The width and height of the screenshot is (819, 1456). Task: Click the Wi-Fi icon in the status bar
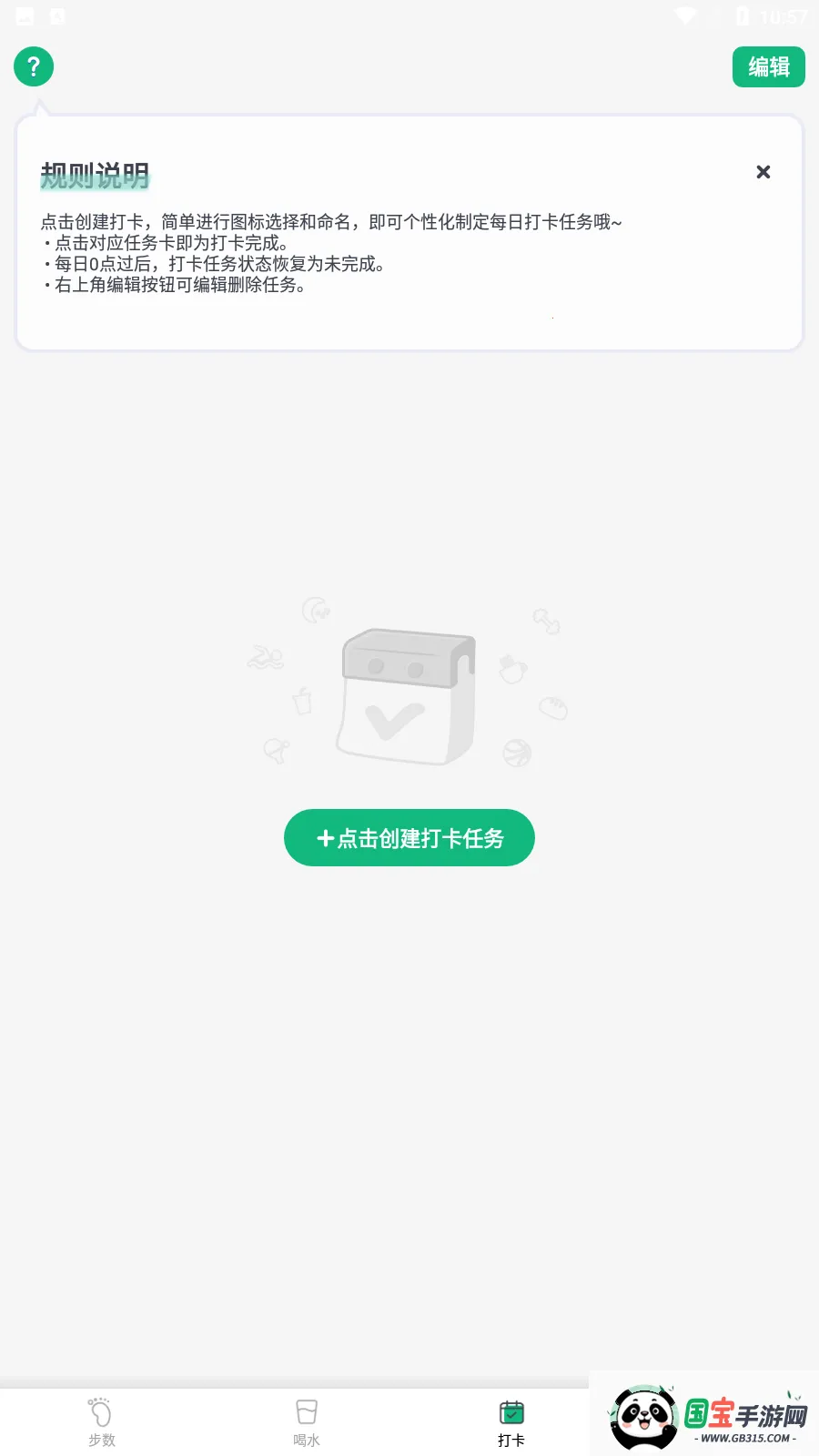pos(684,15)
